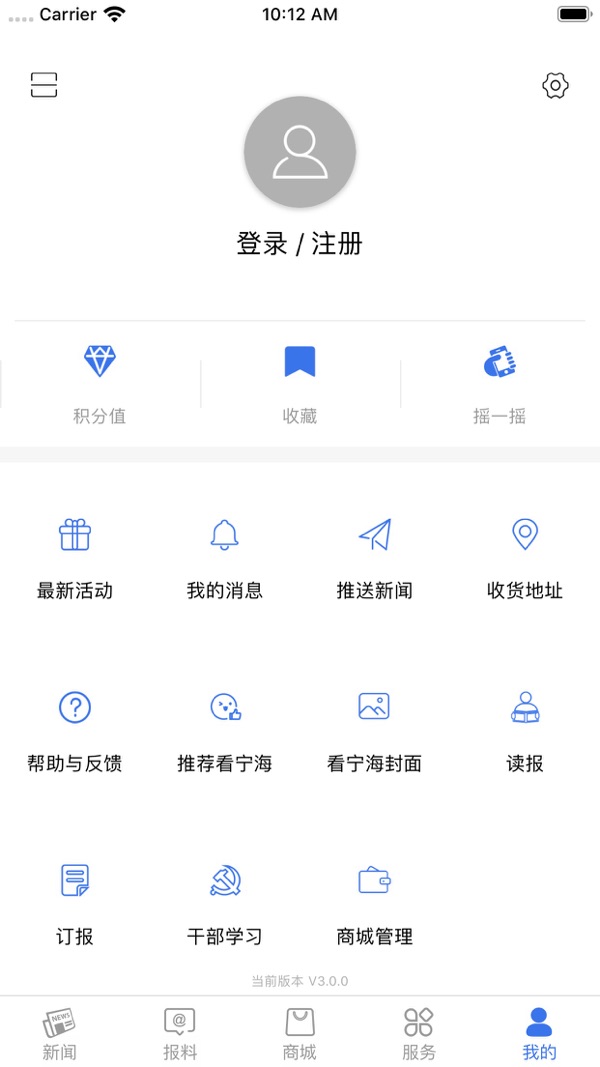Open 商城管理
The height and width of the screenshot is (1067, 600).
click(x=375, y=906)
